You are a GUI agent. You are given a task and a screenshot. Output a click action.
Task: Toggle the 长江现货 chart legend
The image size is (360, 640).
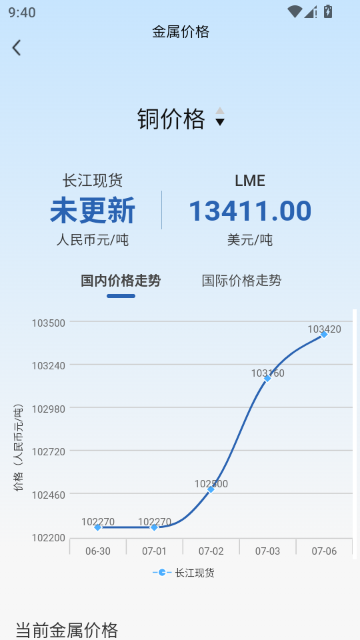coord(183,573)
